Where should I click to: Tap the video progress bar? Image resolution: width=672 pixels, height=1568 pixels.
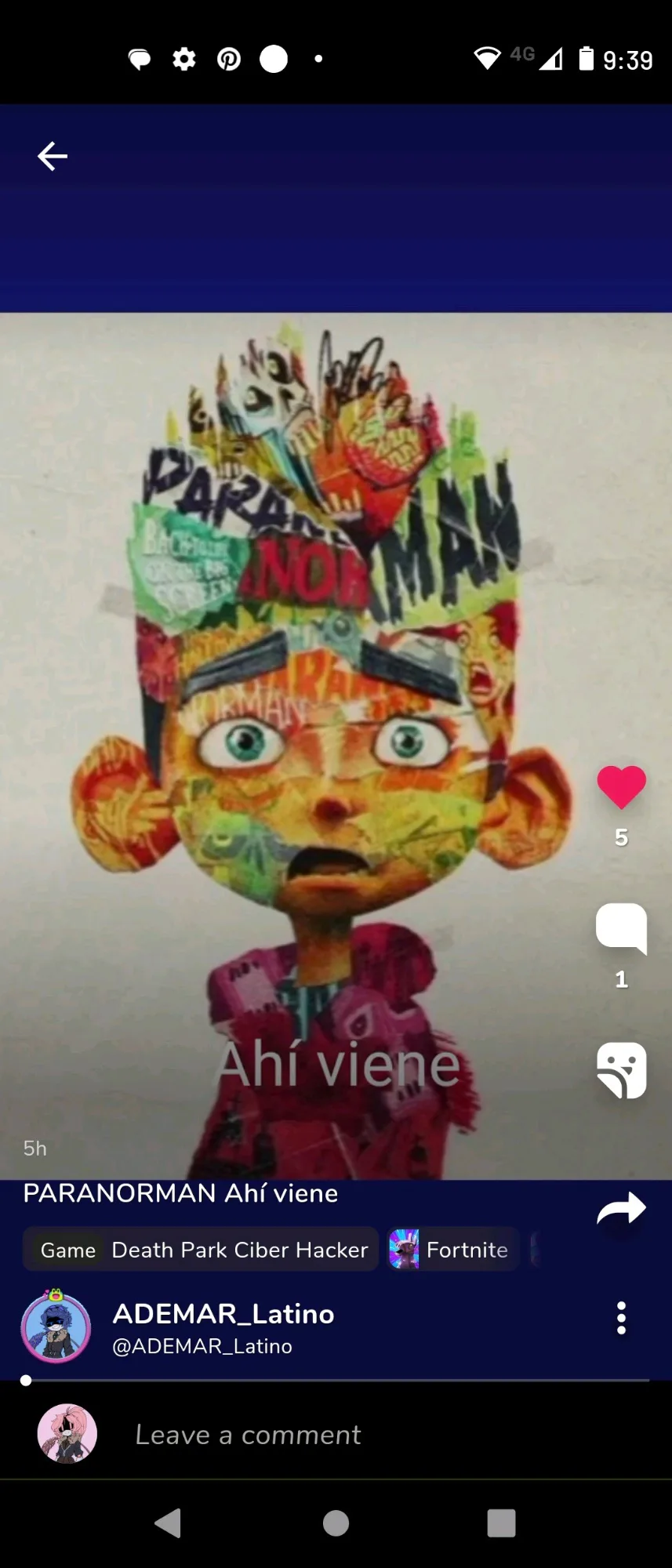[337, 1380]
